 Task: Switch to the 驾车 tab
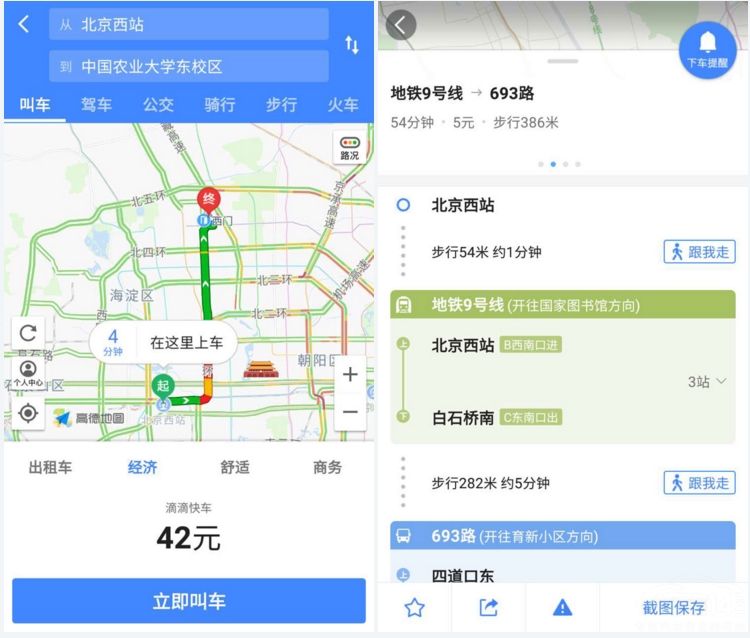point(96,105)
